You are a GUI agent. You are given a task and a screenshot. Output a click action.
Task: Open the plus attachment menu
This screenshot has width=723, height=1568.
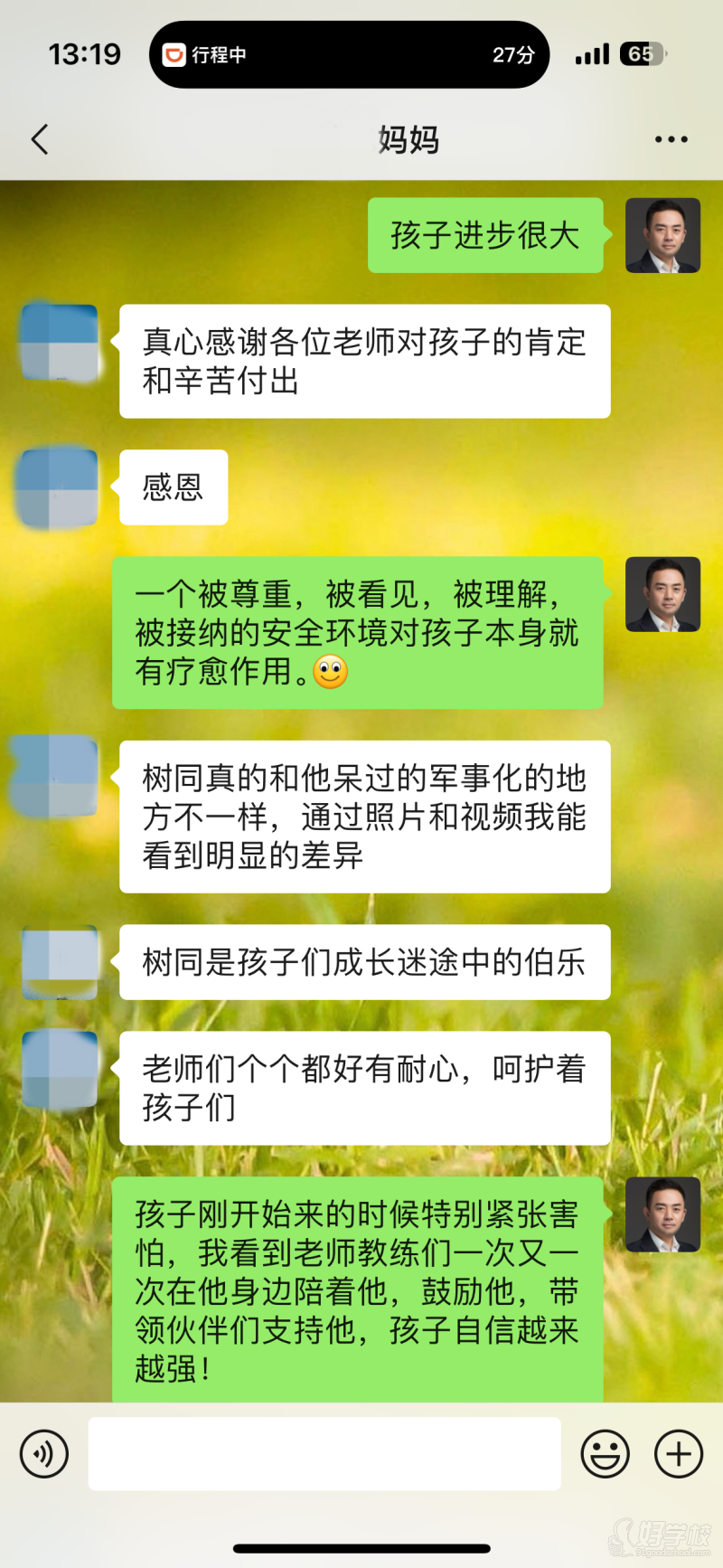679,1453
